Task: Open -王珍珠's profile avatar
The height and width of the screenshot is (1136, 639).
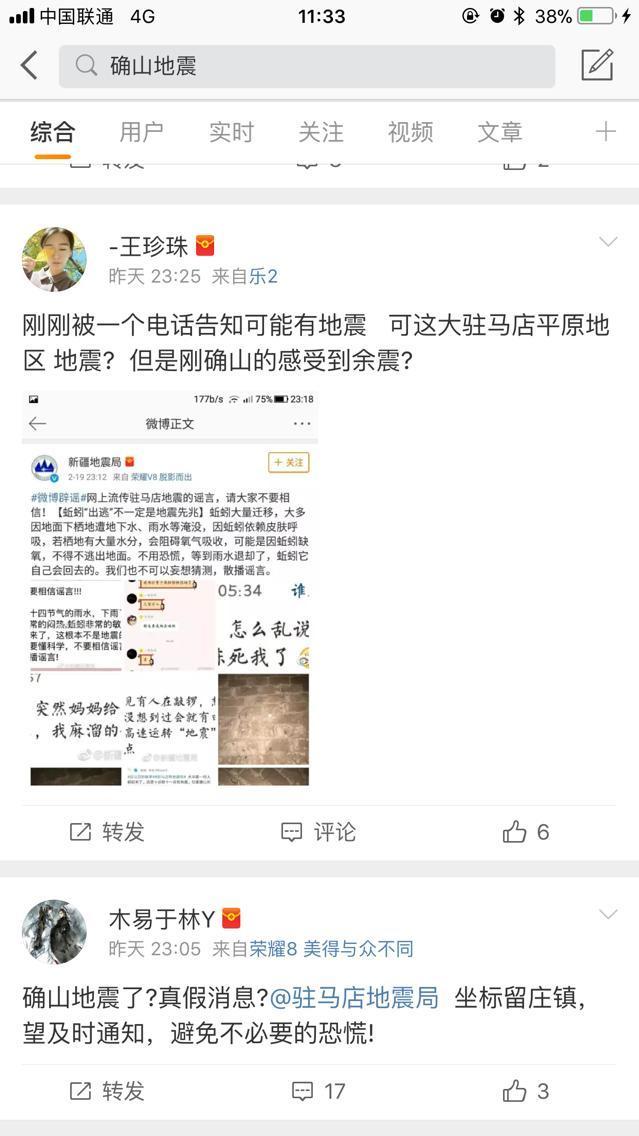Action: click(54, 259)
